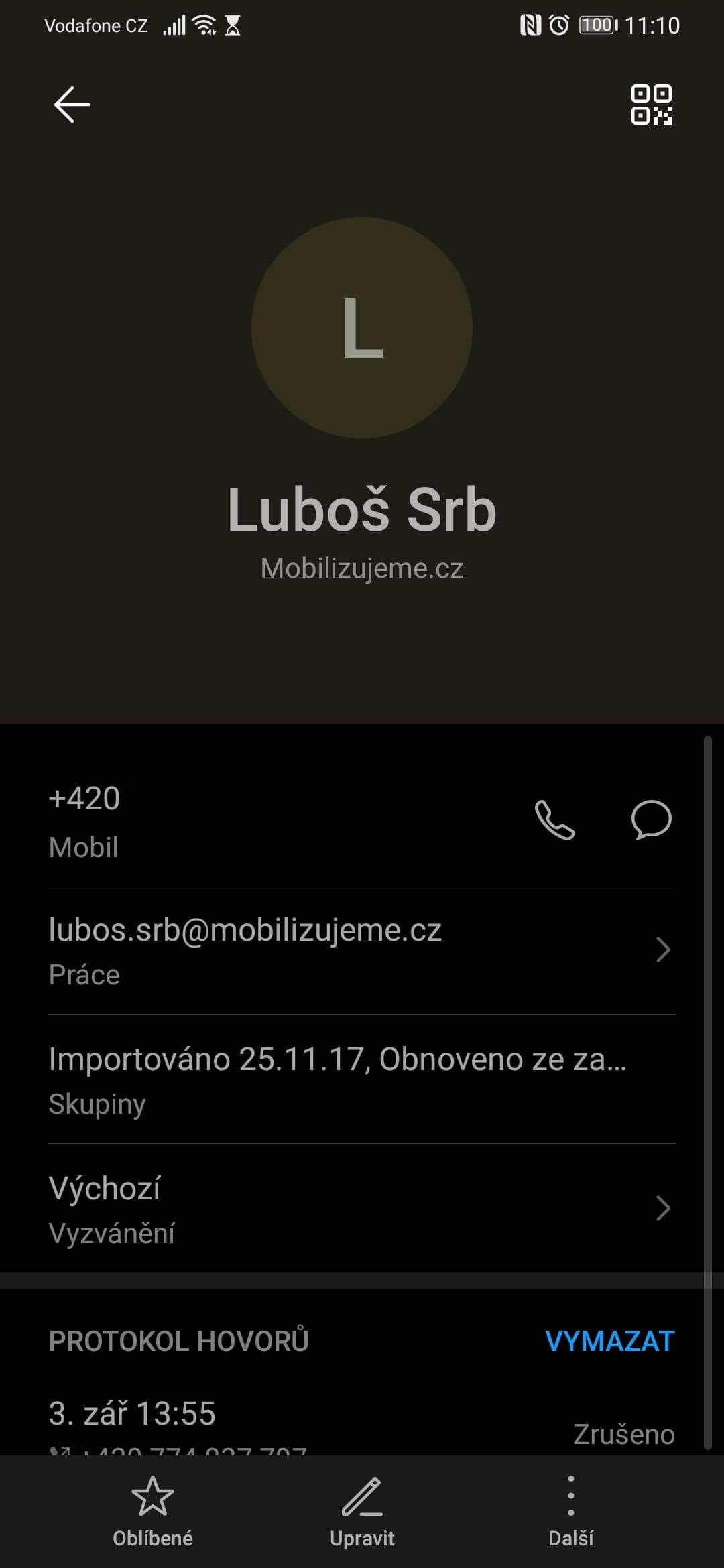Open the call entry from 3. zář 13:55

tap(362, 1424)
